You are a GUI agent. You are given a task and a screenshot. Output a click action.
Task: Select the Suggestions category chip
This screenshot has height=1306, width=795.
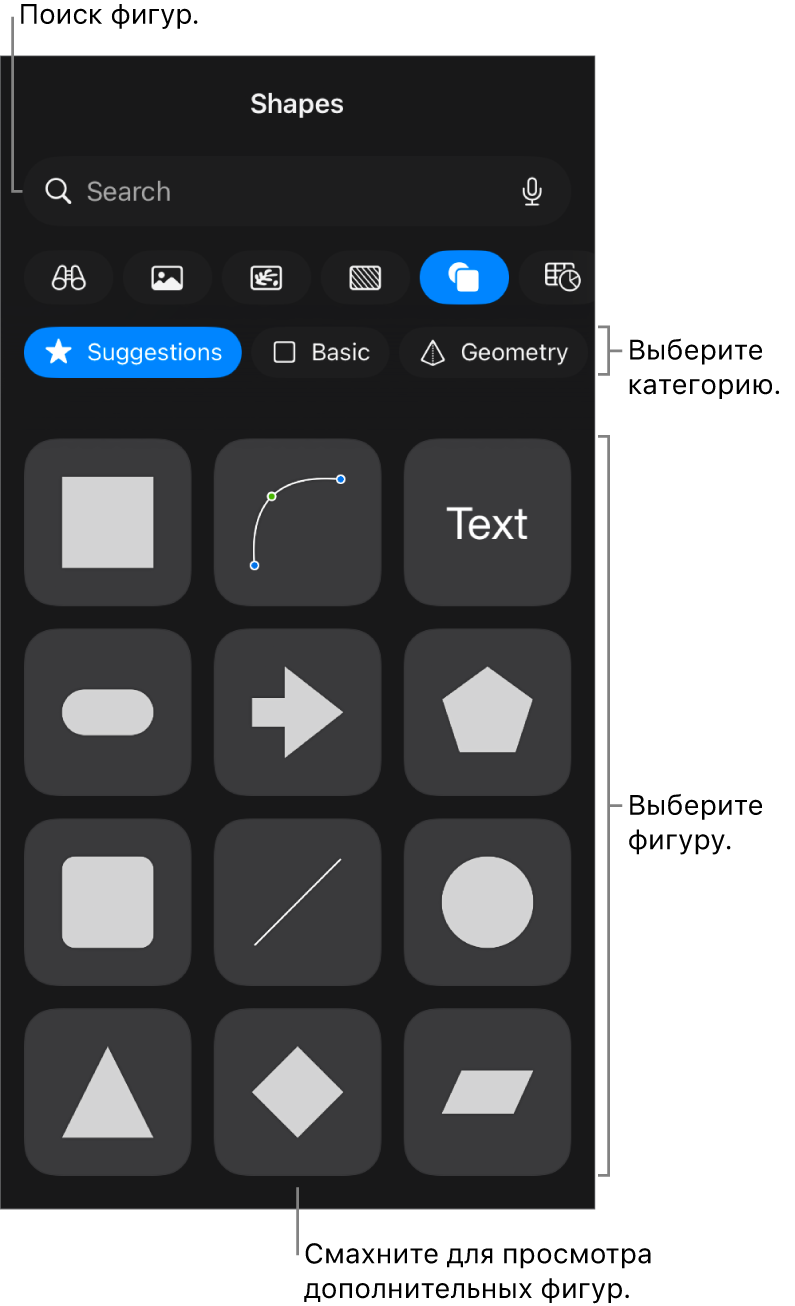(x=133, y=352)
